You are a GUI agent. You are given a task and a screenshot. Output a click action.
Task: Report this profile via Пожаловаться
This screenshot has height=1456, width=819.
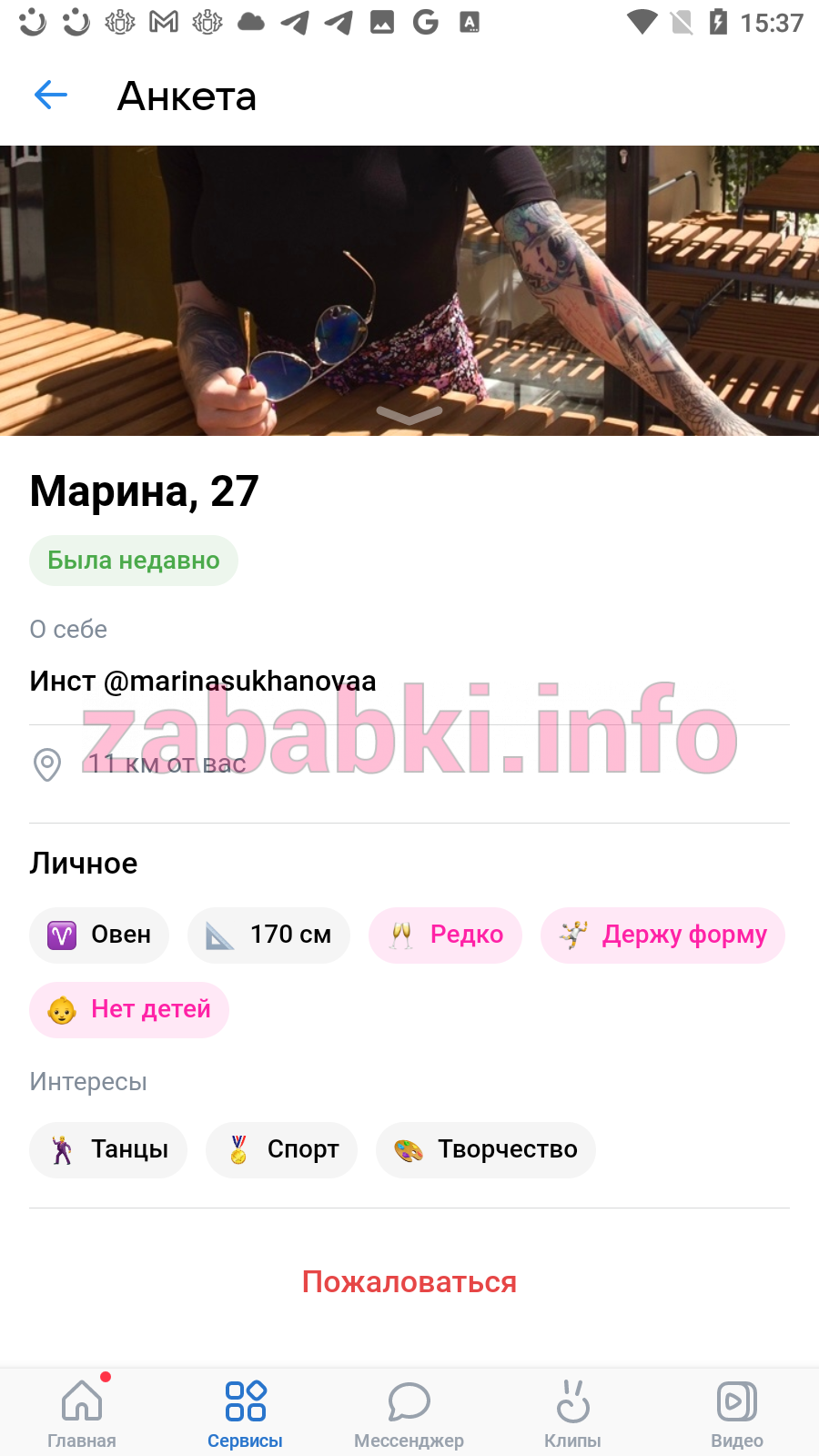pyautogui.click(x=409, y=1281)
